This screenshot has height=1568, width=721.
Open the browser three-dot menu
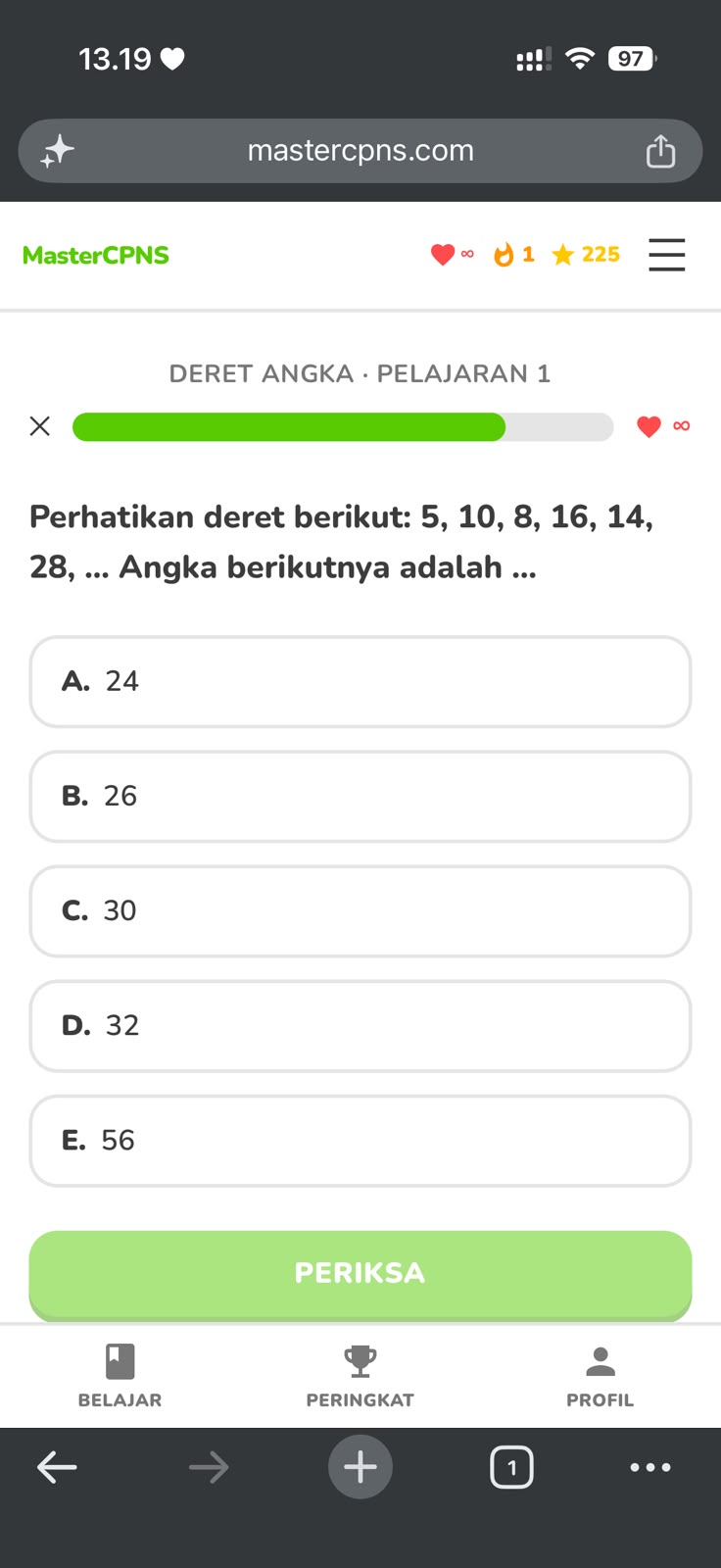pyautogui.click(x=650, y=1467)
